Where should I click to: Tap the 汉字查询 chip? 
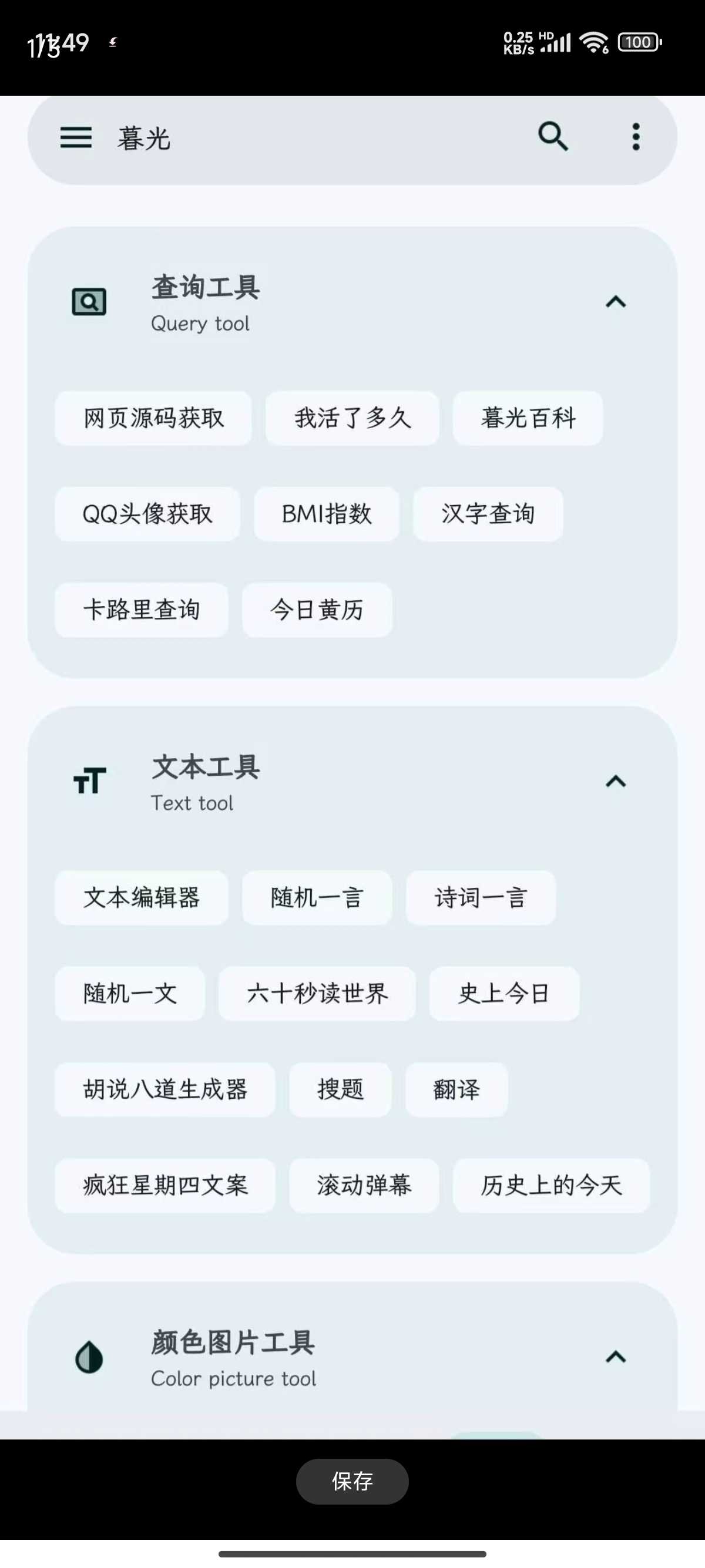tap(488, 514)
